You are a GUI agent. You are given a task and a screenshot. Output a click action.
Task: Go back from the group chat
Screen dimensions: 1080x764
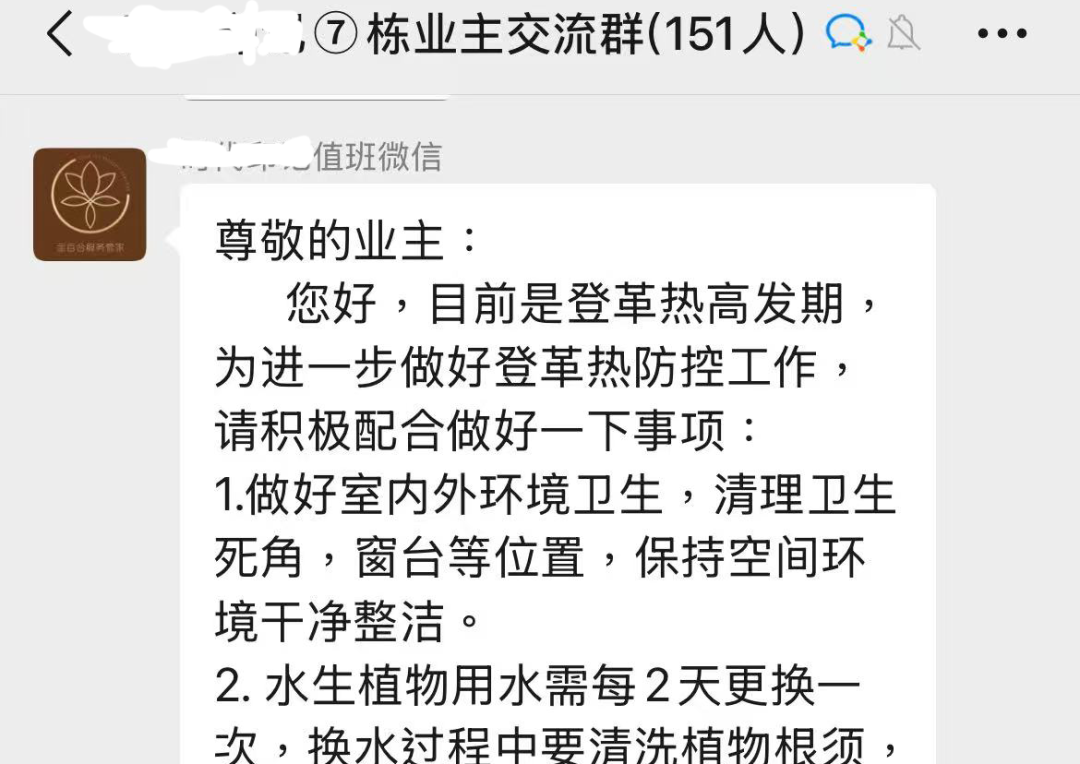60,36
